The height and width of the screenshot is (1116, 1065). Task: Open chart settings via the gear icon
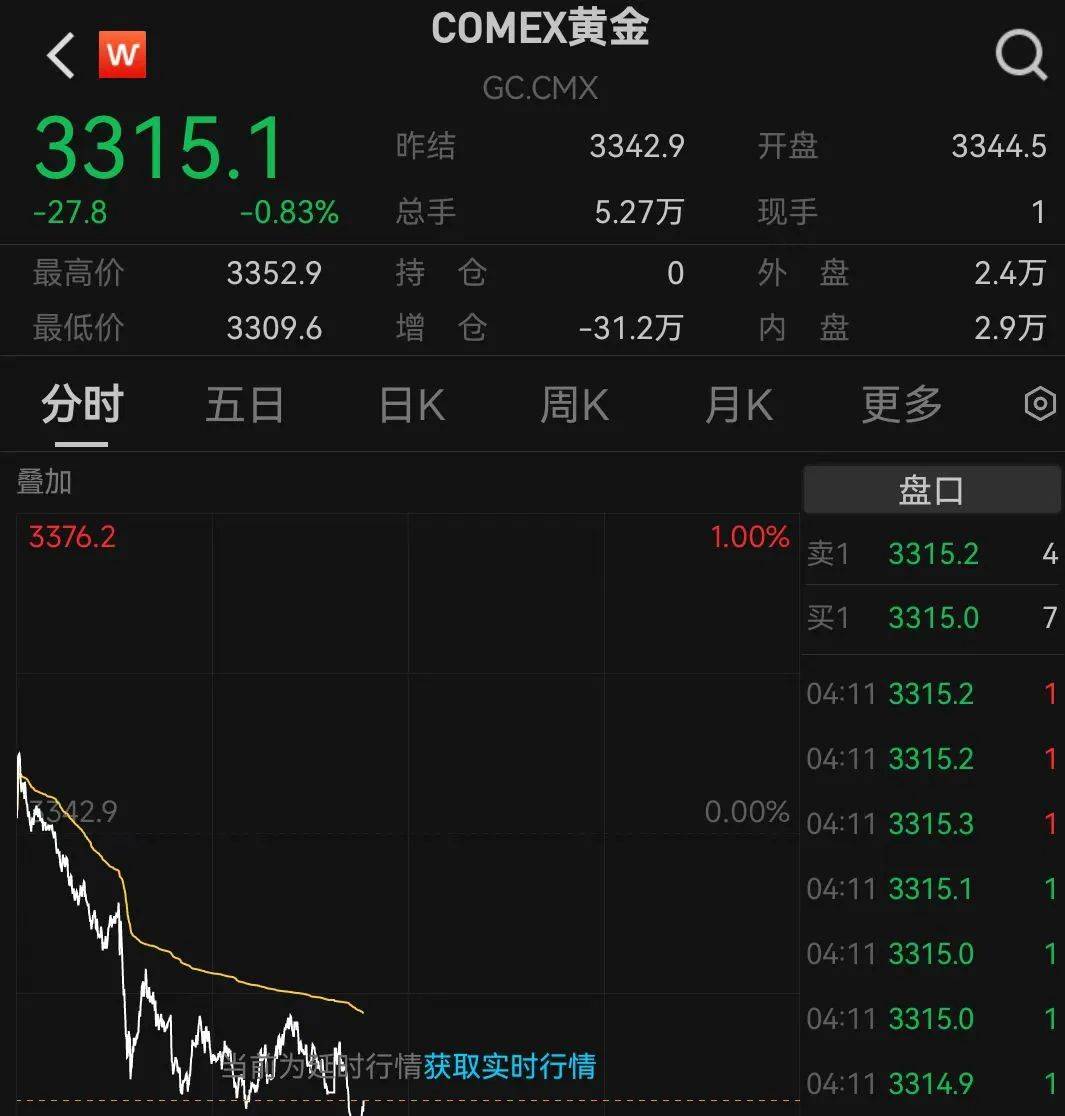point(1039,404)
